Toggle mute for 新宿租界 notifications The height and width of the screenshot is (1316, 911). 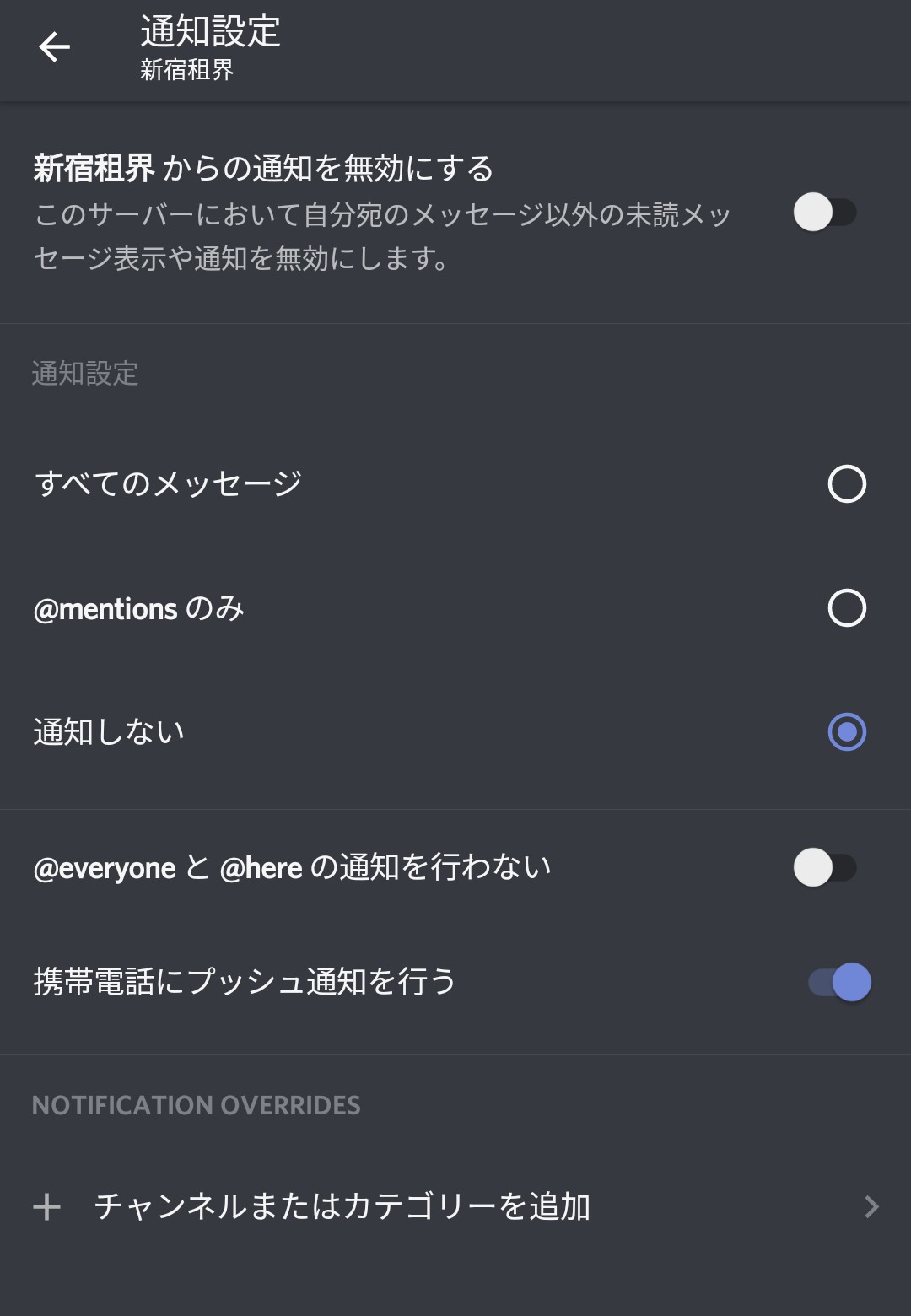tap(825, 213)
